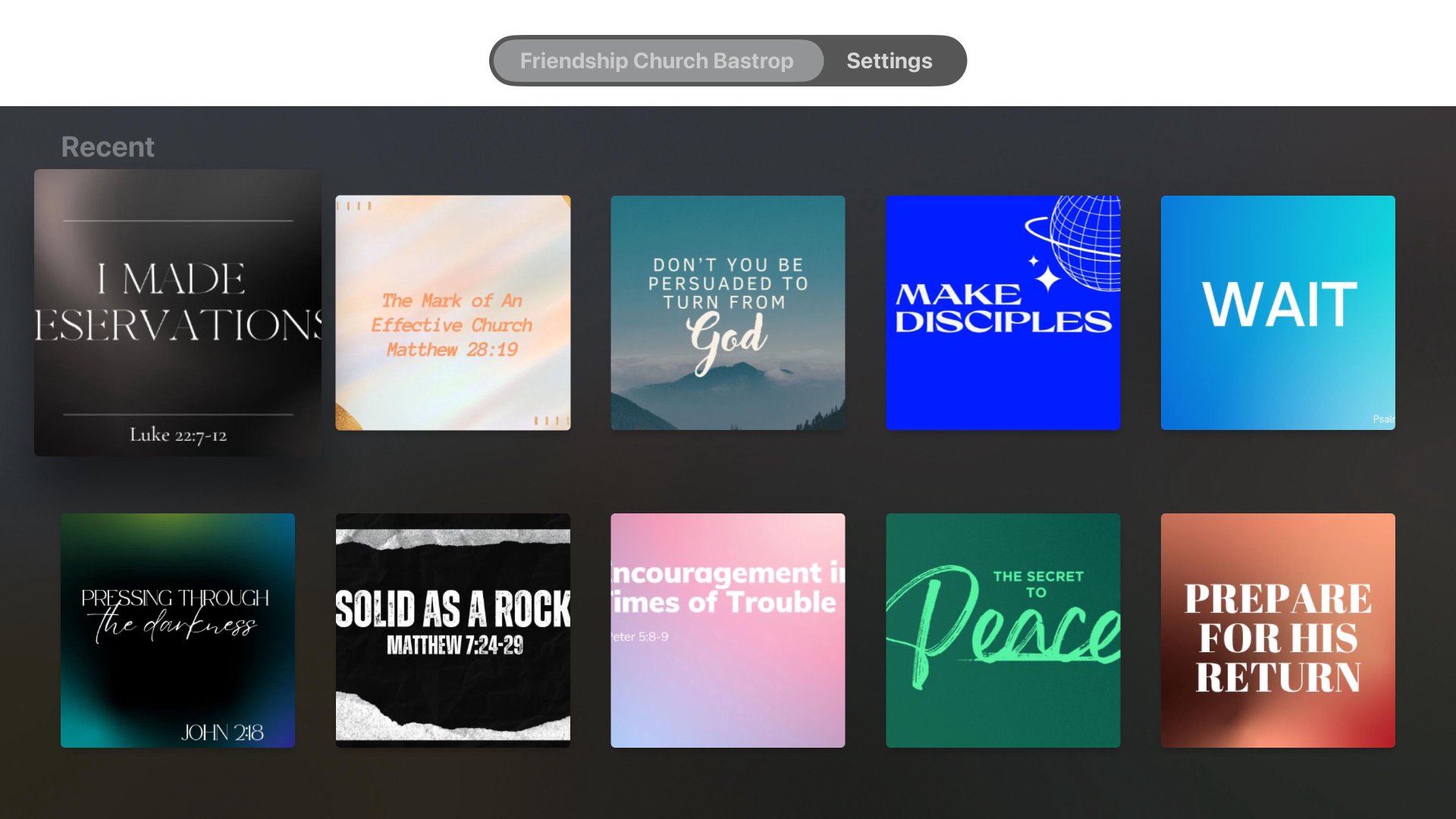Open The Mark of An Effective Church
The image size is (1456, 819).
pyautogui.click(x=453, y=312)
